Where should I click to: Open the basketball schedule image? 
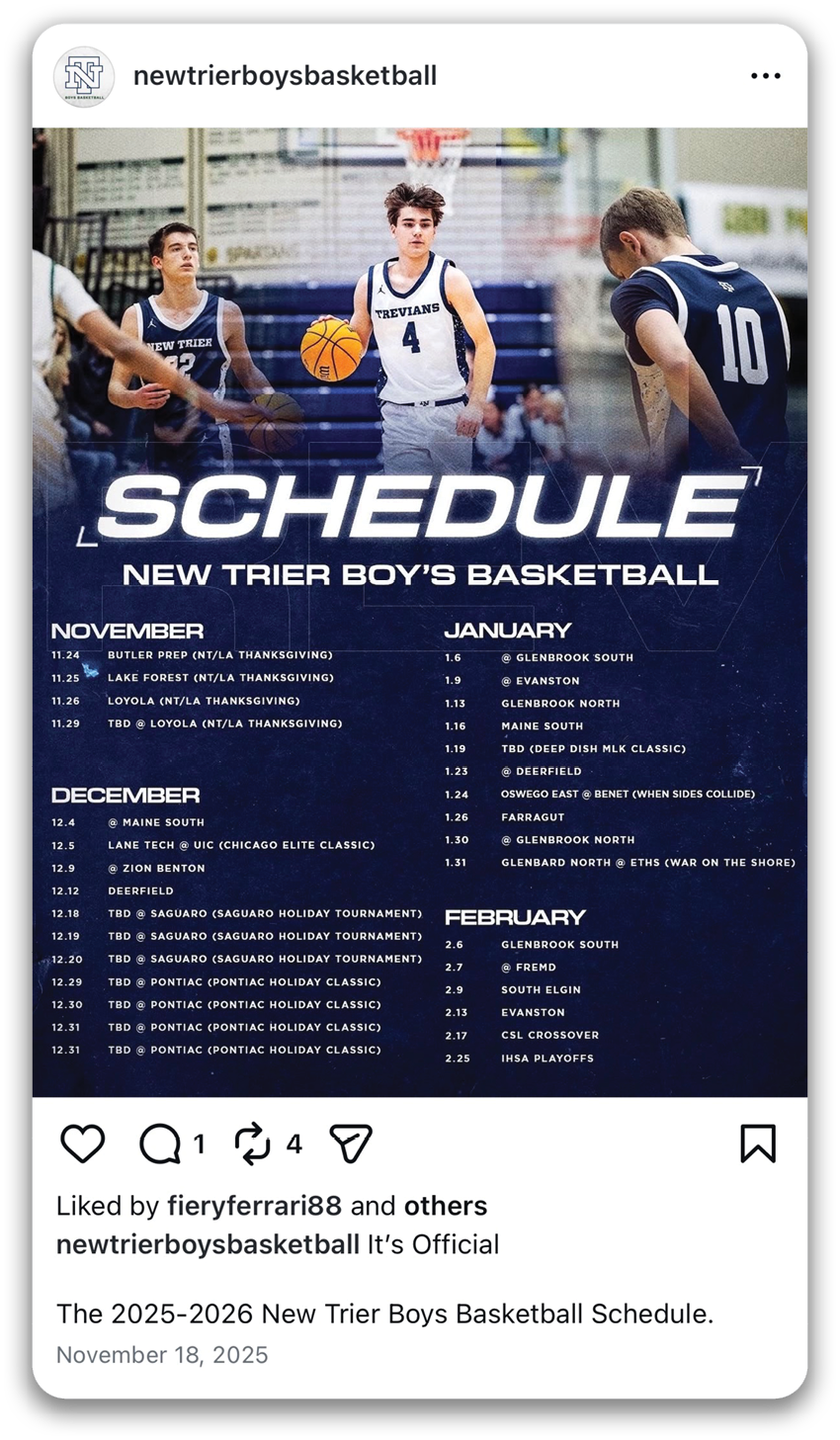(419, 613)
